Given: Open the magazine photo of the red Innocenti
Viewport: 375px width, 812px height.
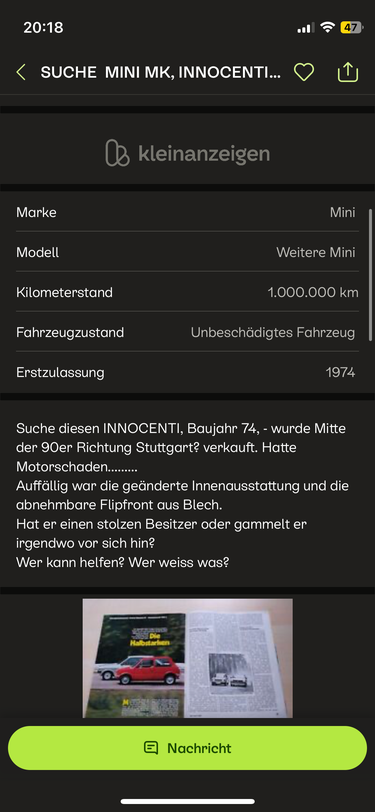Looking at the screenshot, I should tap(188, 658).
